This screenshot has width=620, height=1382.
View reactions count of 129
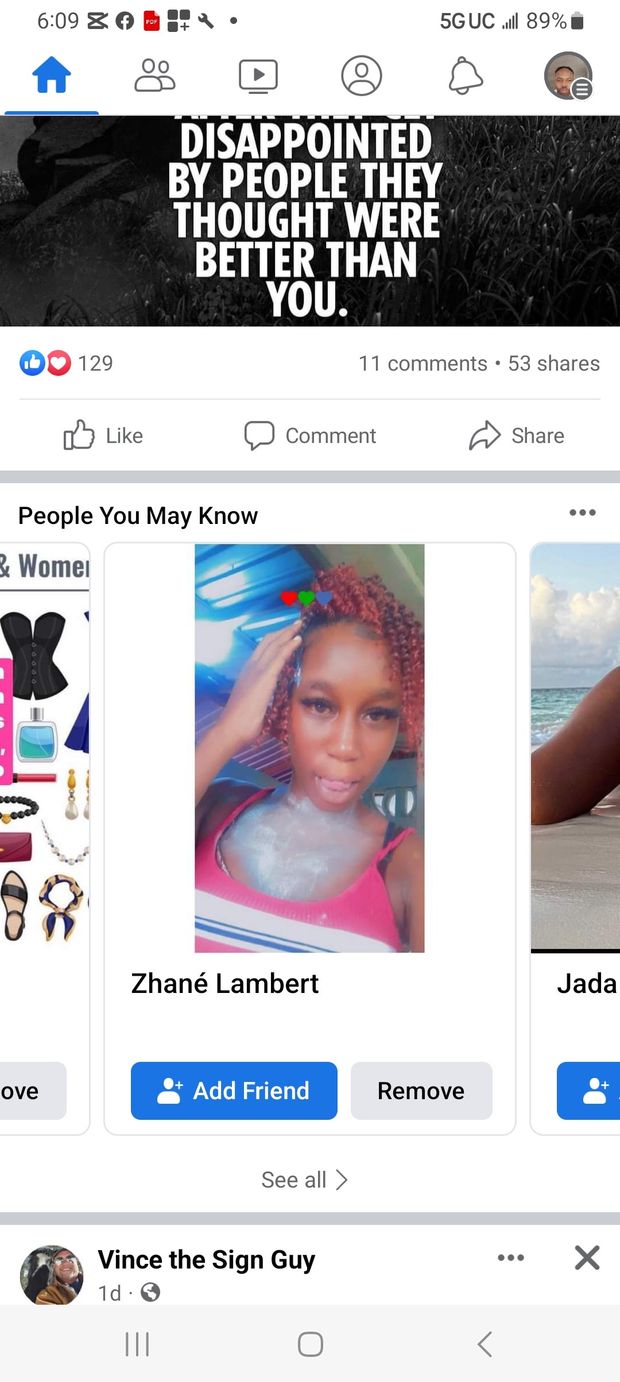coord(67,363)
